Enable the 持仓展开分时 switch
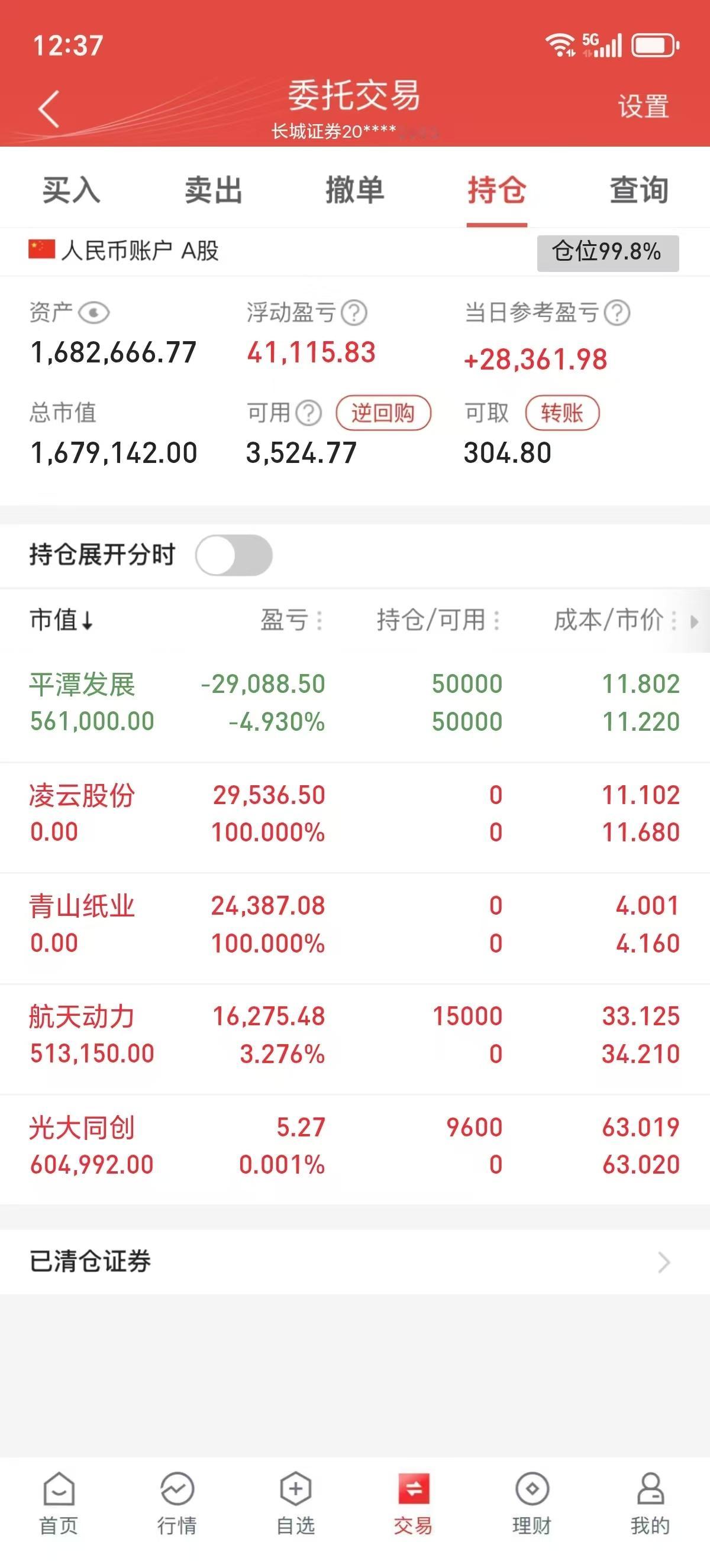Image resolution: width=710 pixels, height=1568 pixels. tap(234, 555)
